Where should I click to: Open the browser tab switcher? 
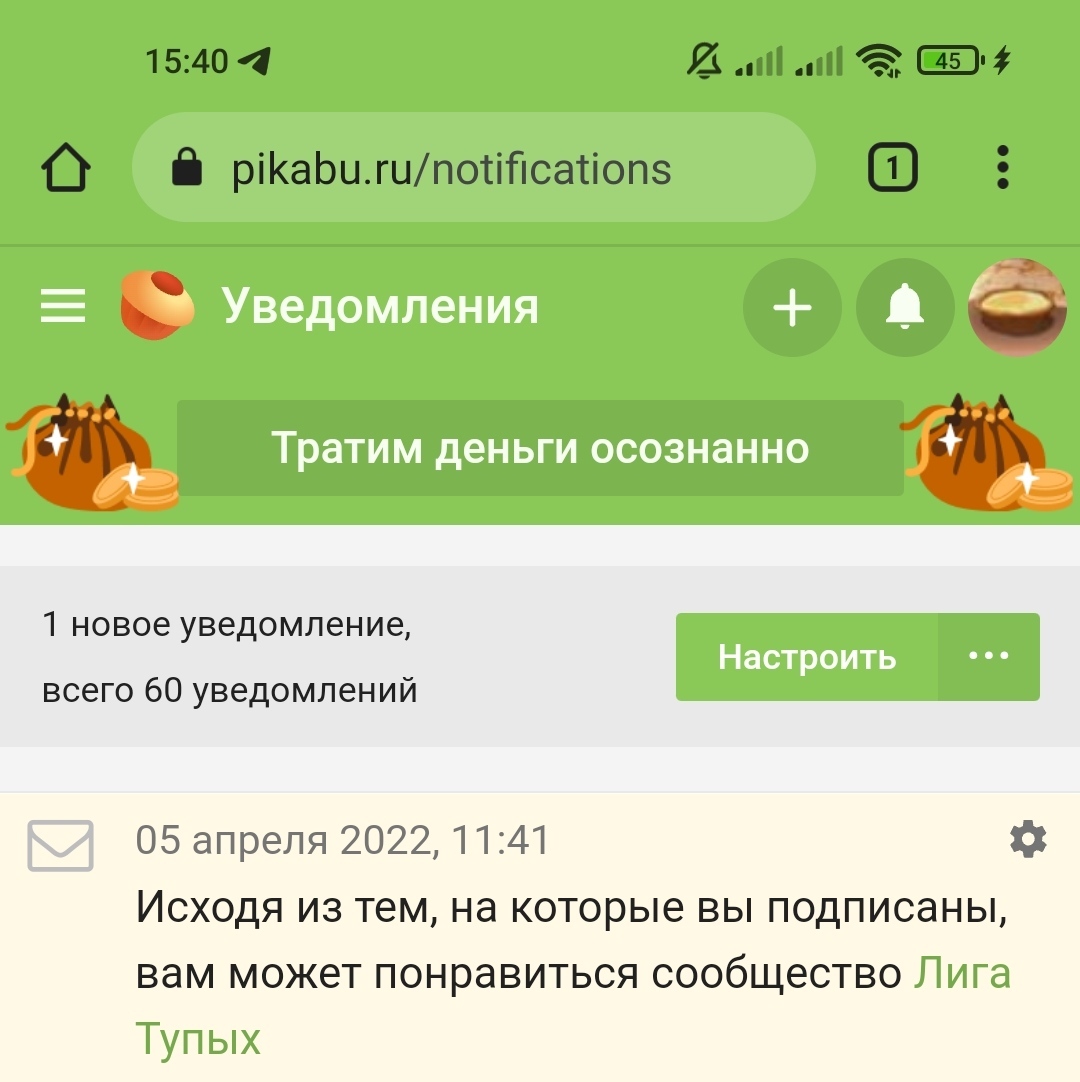[x=891, y=168]
